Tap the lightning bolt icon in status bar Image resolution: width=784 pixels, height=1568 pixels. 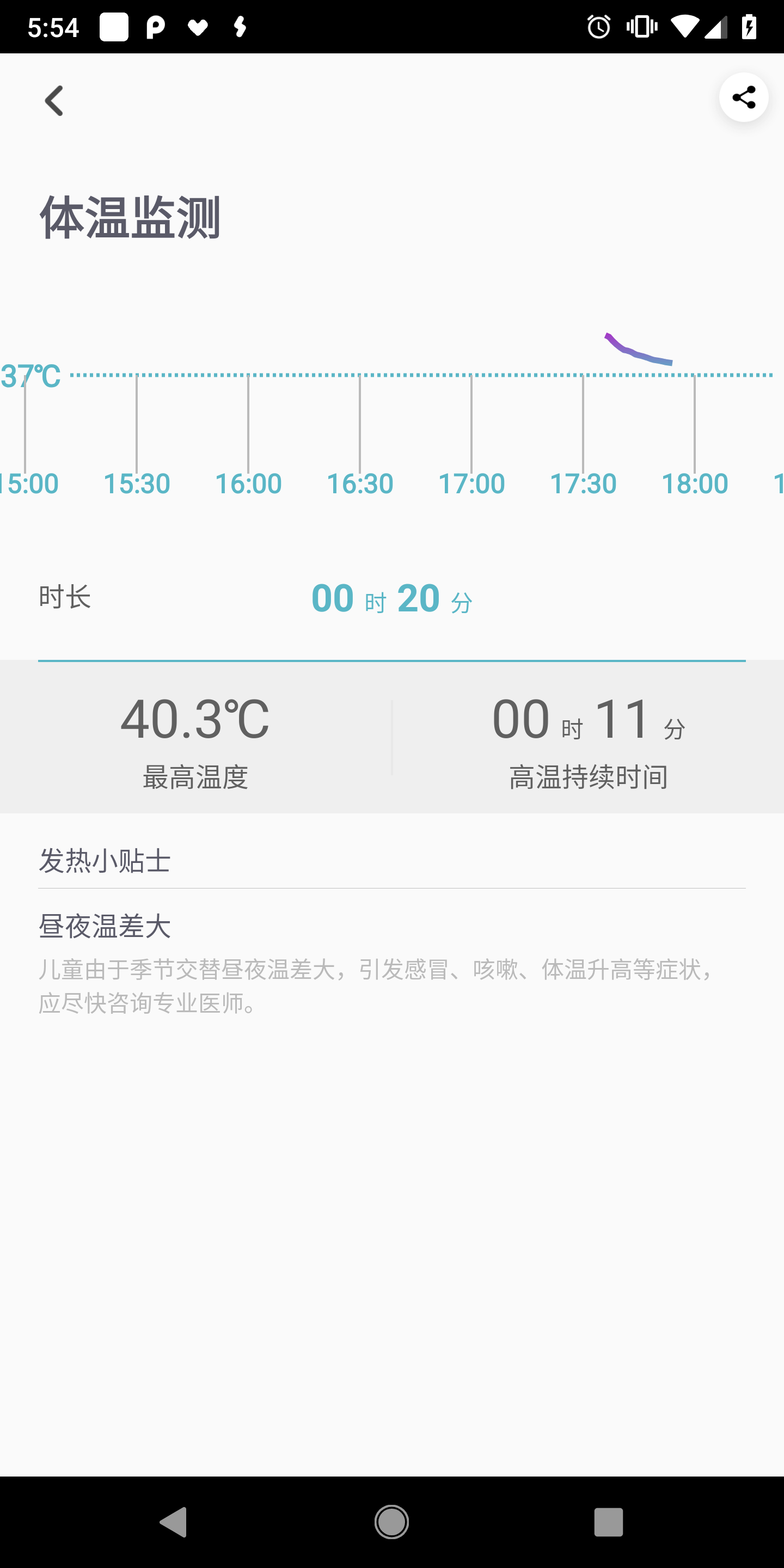point(239,26)
